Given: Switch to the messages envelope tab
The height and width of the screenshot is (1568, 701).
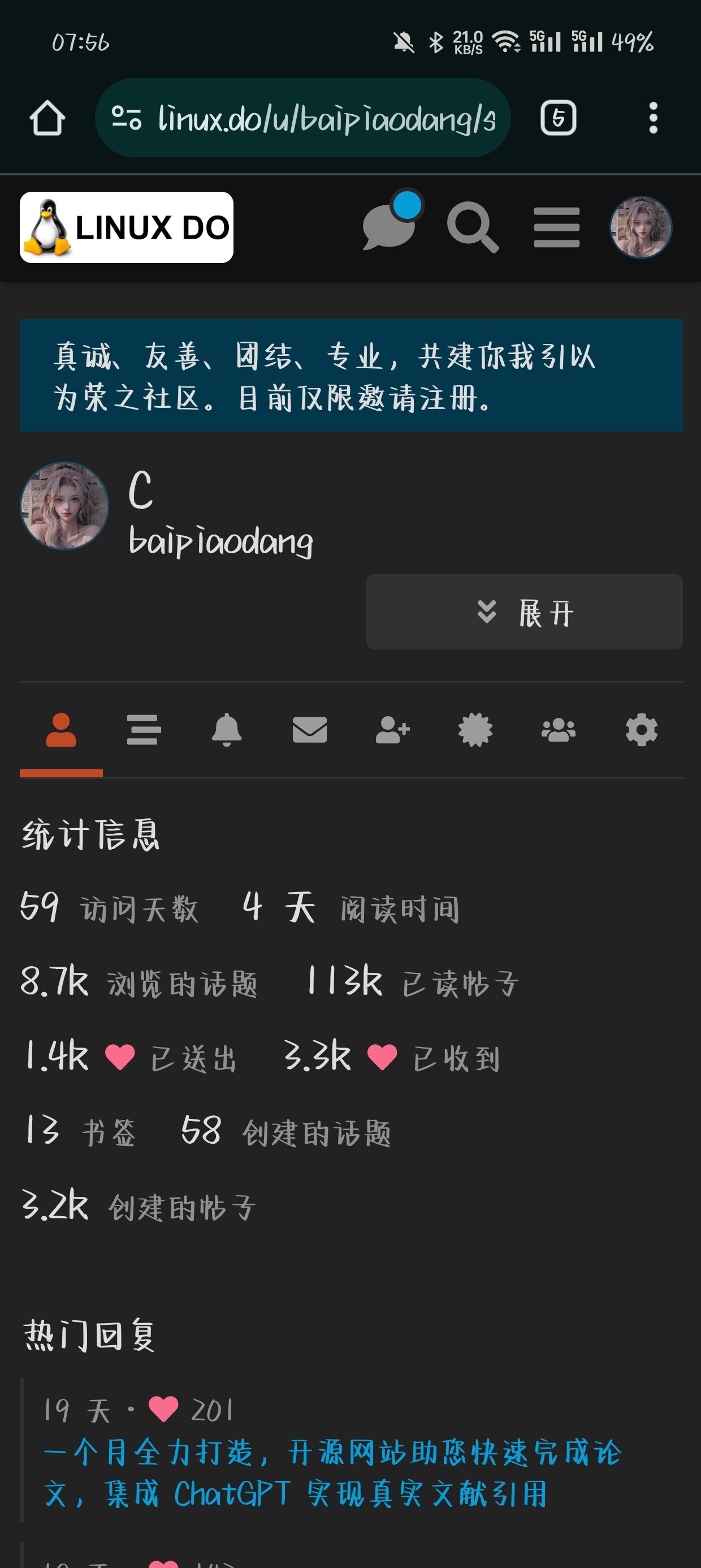Looking at the screenshot, I should [x=310, y=730].
